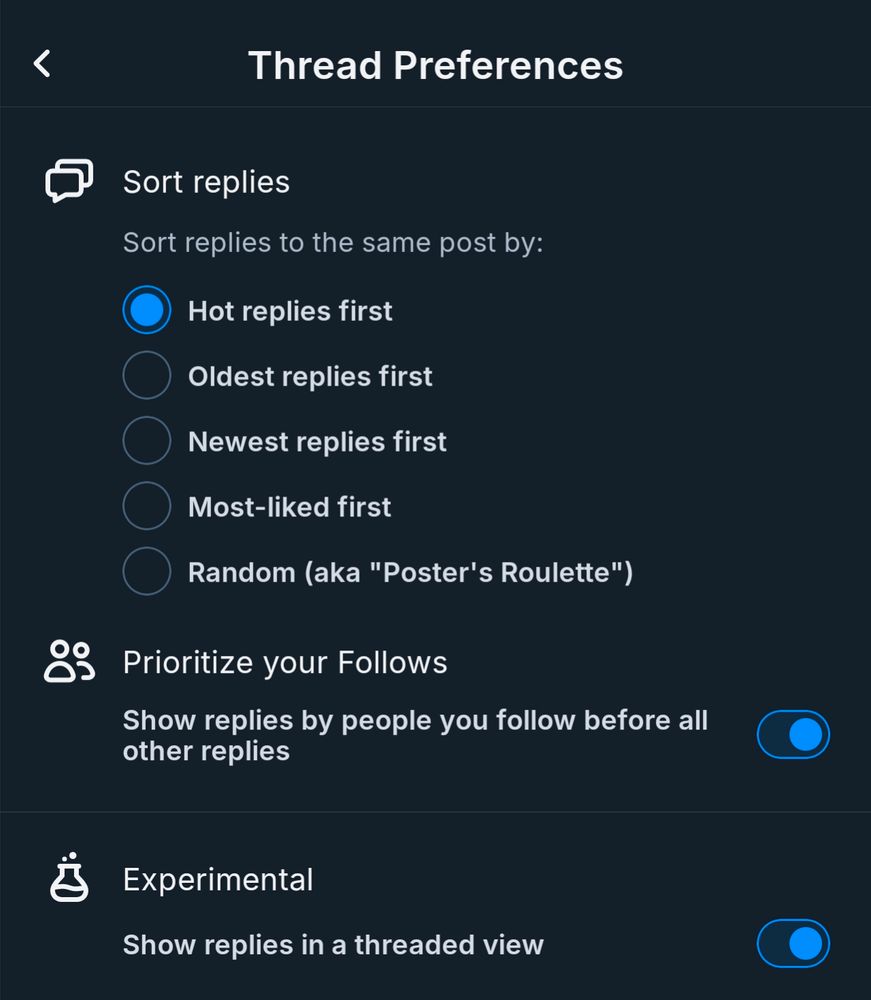The width and height of the screenshot is (871, 1000).
Task: Sort replies by Most-liked first
Action: (147, 507)
